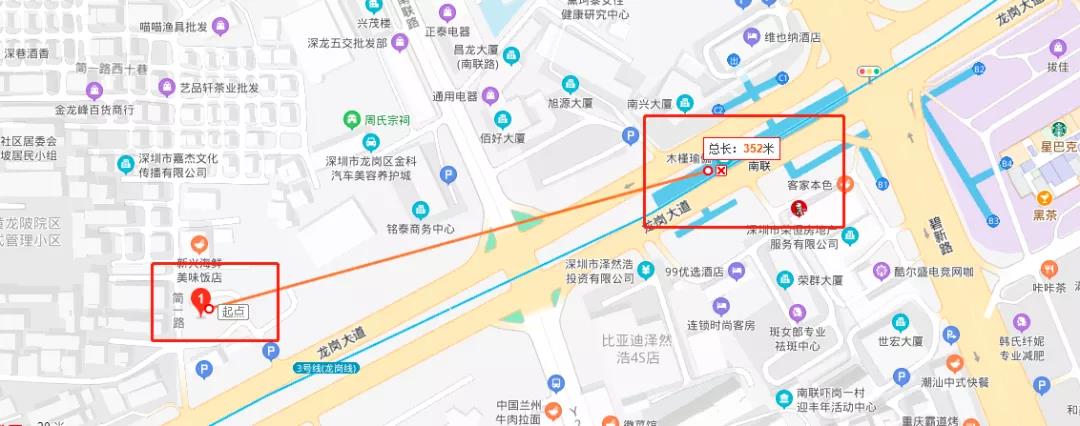This screenshot has height=426, width=1080.
Task: Open the 铭泰商务中心 building marker
Action: point(422,210)
